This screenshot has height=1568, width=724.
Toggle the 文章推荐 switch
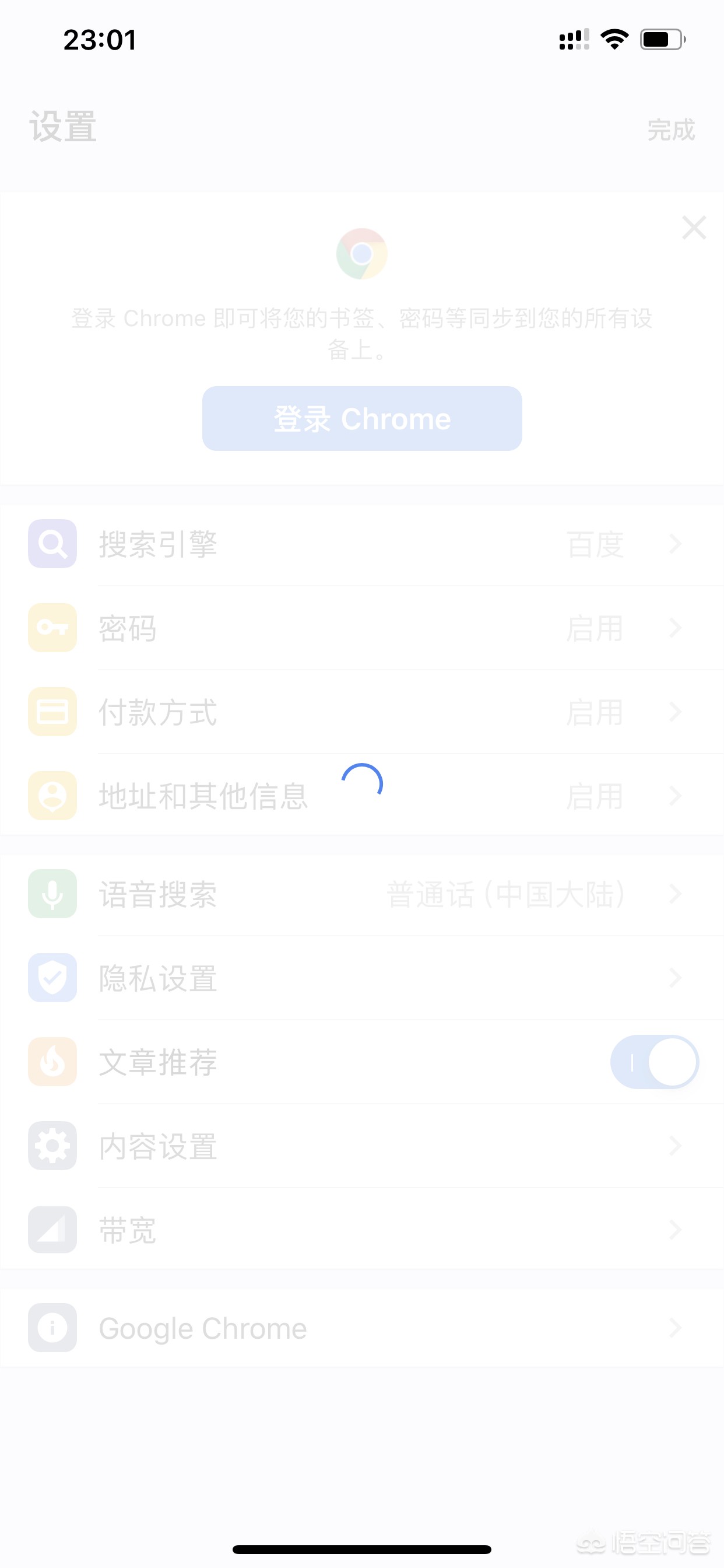654,1062
